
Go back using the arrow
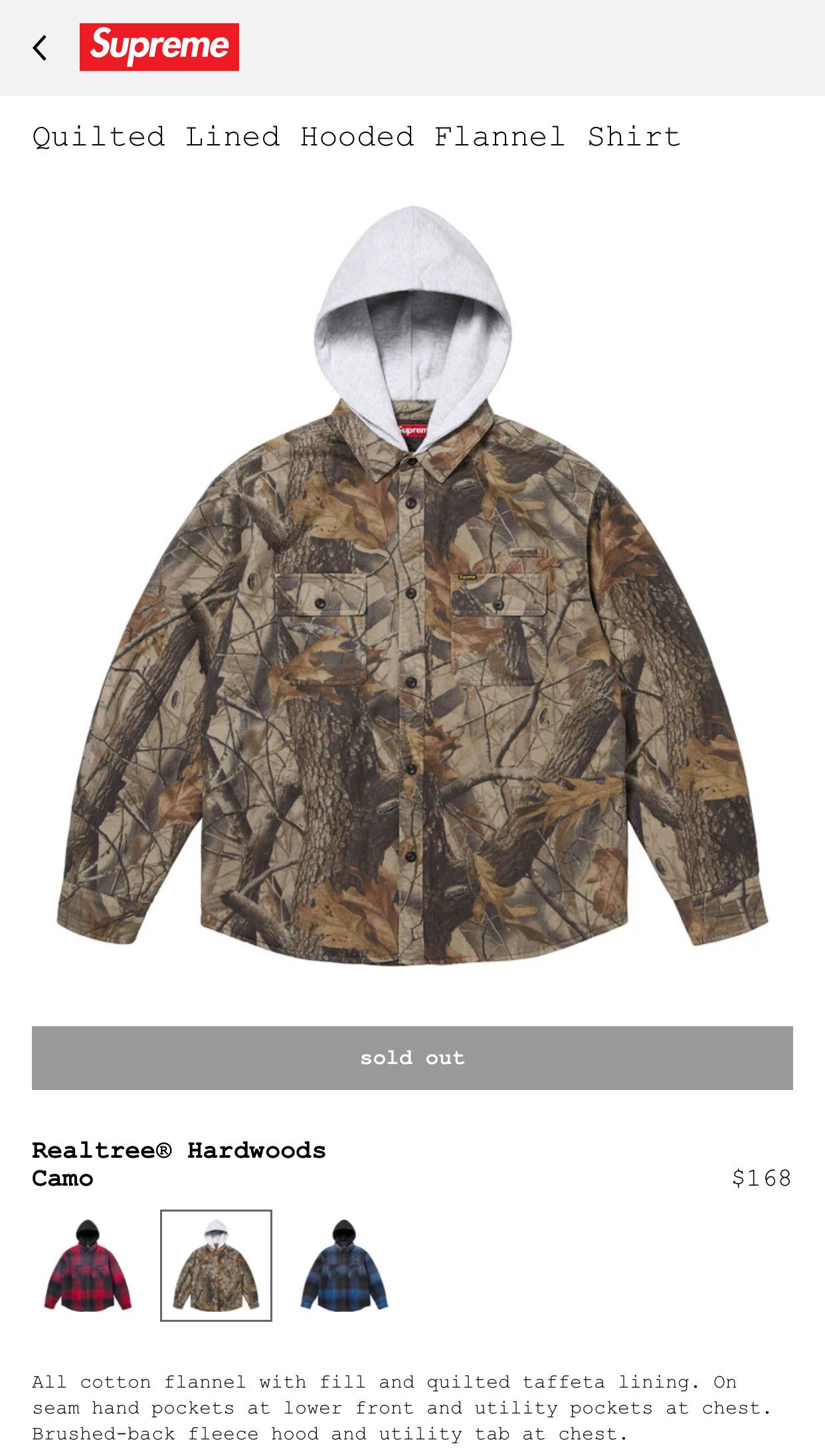pyautogui.click(x=40, y=48)
